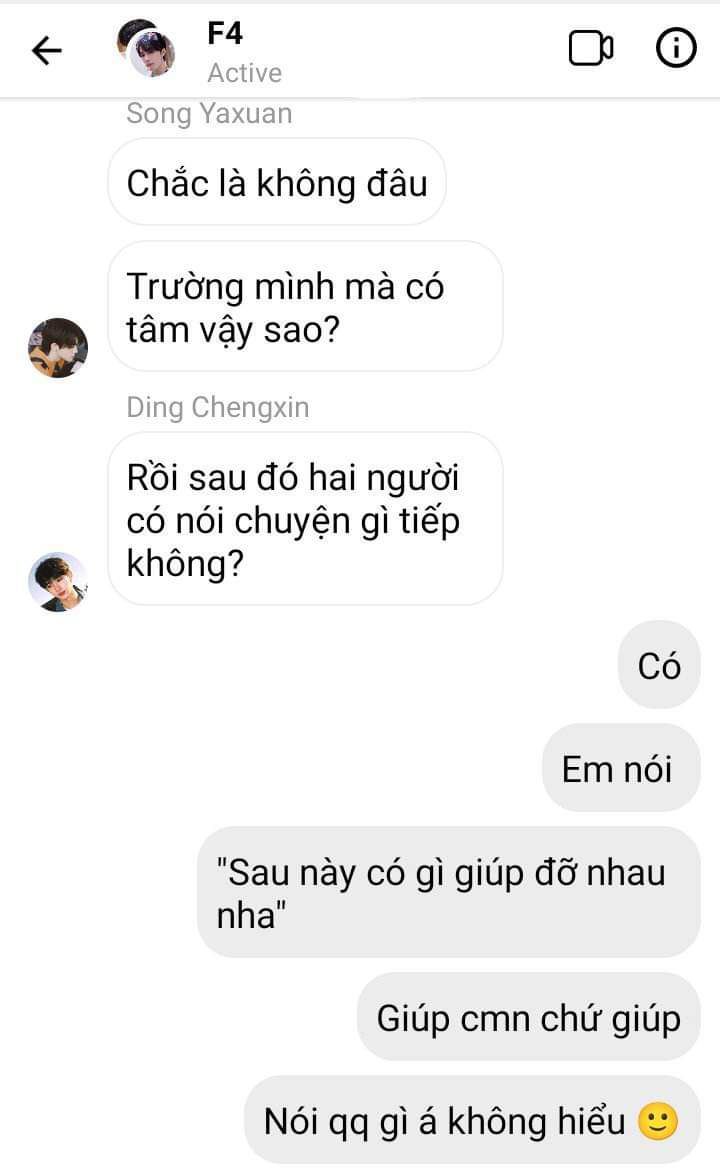
Task: Go back from the F4 chat
Action: [47, 51]
